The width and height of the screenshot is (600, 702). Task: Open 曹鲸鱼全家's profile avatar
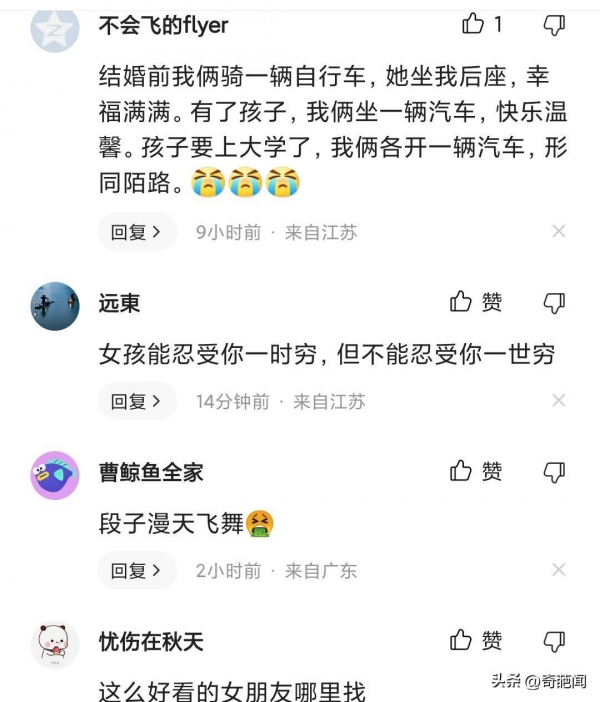pos(55,475)
